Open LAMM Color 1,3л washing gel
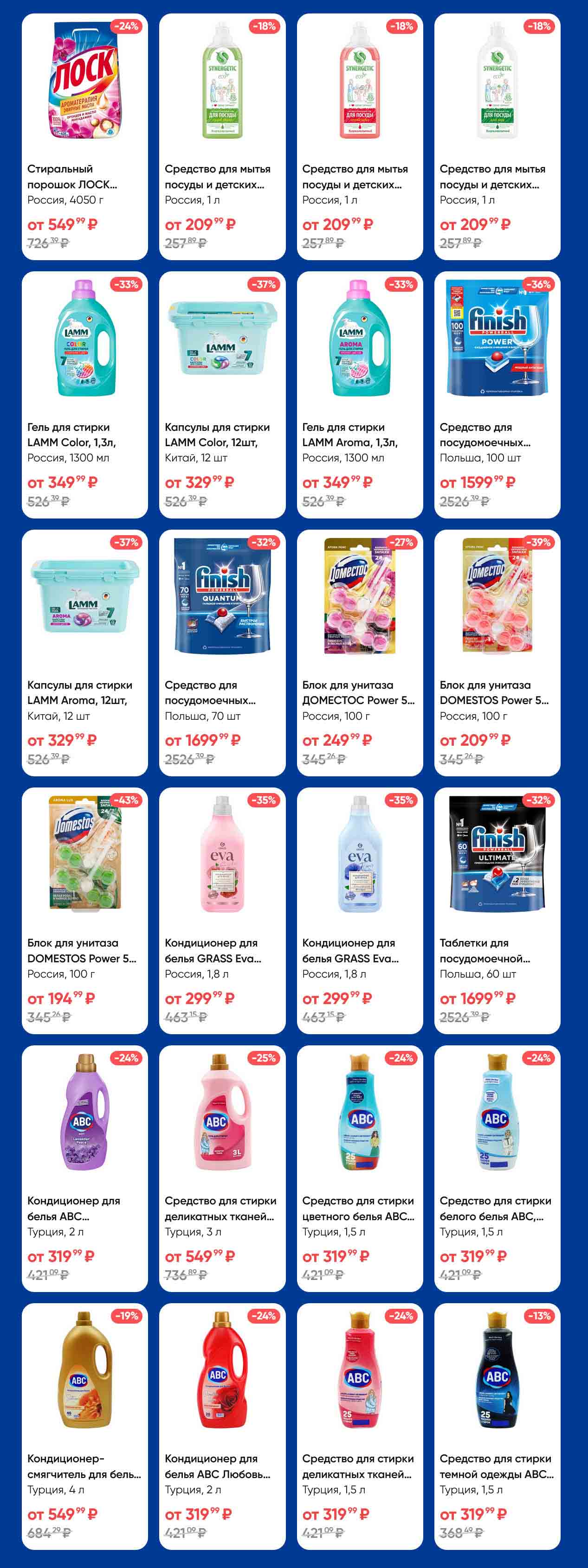The height and width of the screenshot is (1568, 588). pyautogui.click(x=85, y=394)
